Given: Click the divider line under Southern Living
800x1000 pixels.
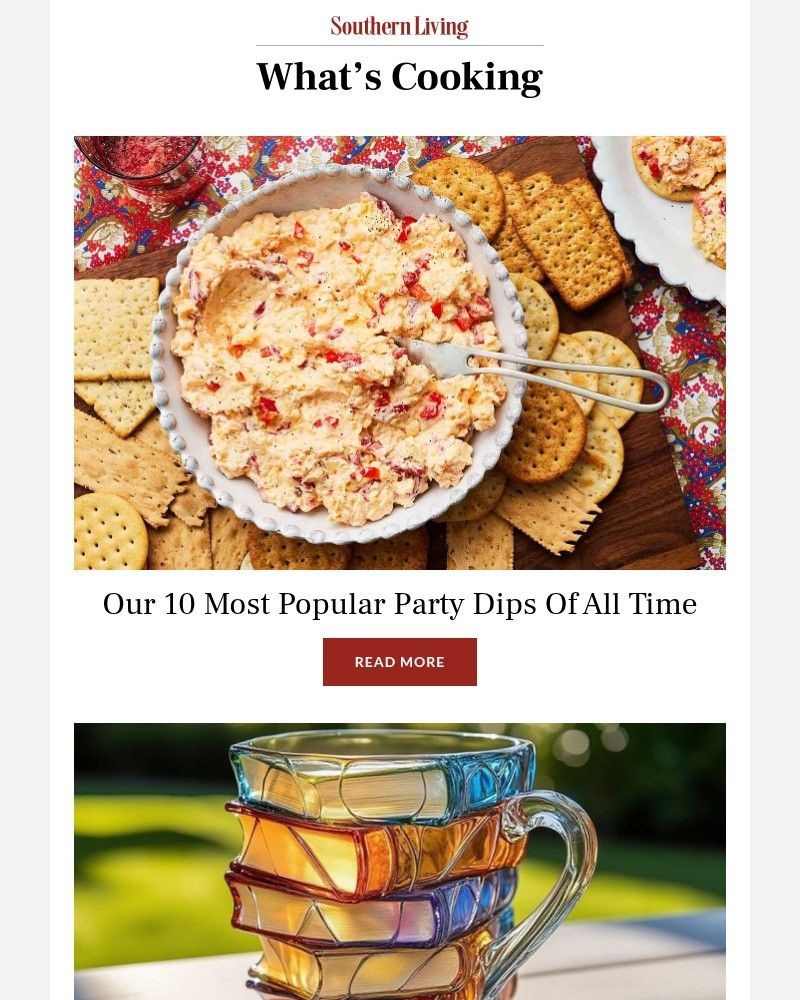Looking at the screenshot, I should (399, 44).
